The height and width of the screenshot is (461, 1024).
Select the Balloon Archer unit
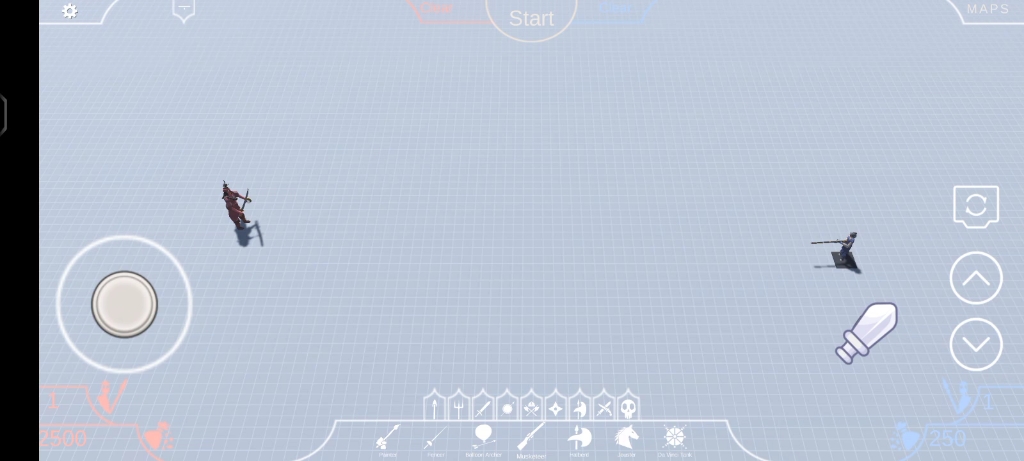[x=483, y=437]
